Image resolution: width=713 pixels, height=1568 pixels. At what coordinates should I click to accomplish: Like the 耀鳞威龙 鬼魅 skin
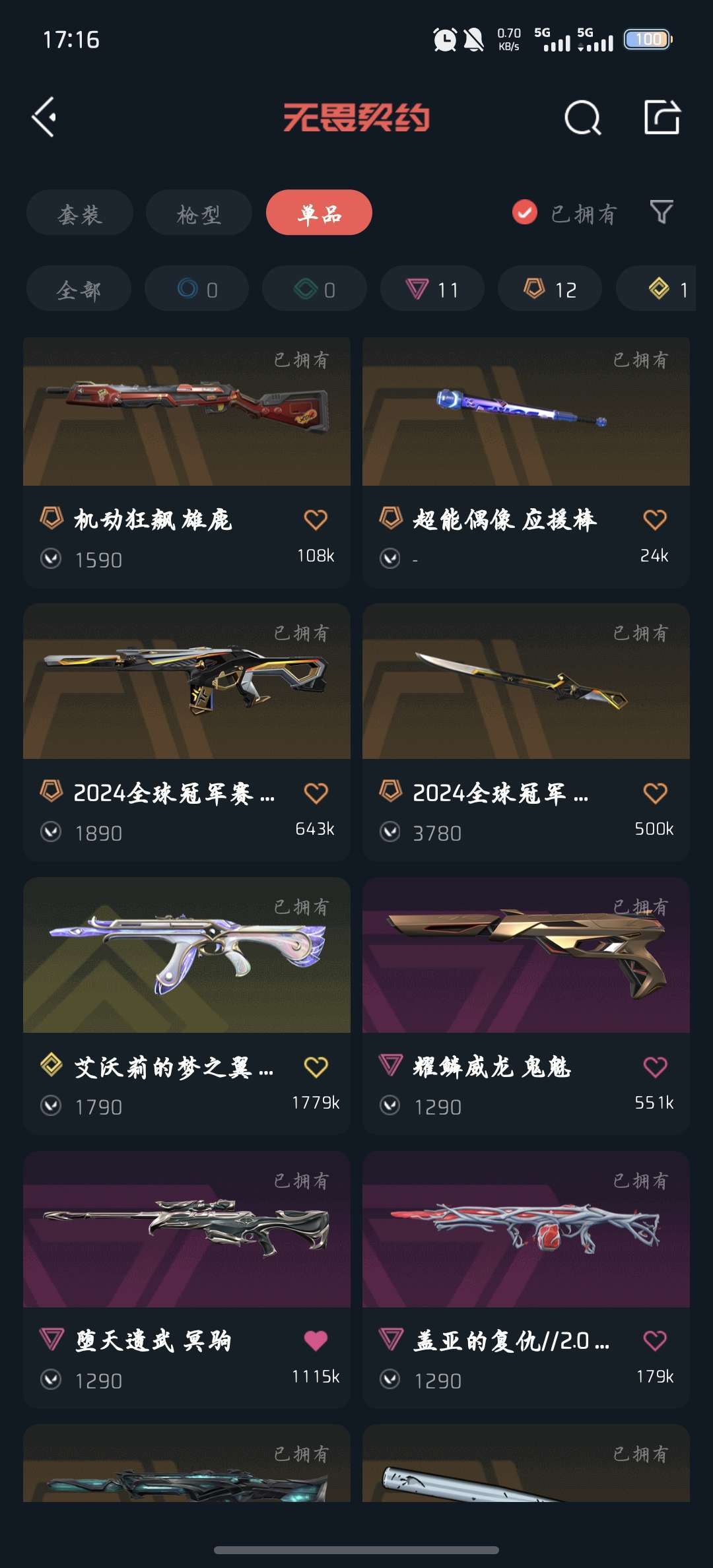click(x=655, y=1067)
